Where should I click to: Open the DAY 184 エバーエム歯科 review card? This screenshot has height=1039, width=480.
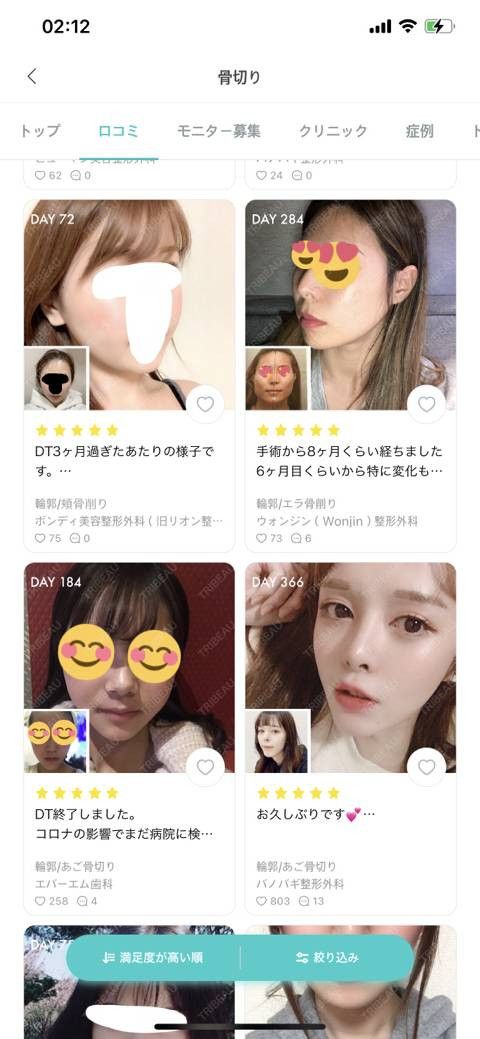pyautogui.click(x=129, y=739)
